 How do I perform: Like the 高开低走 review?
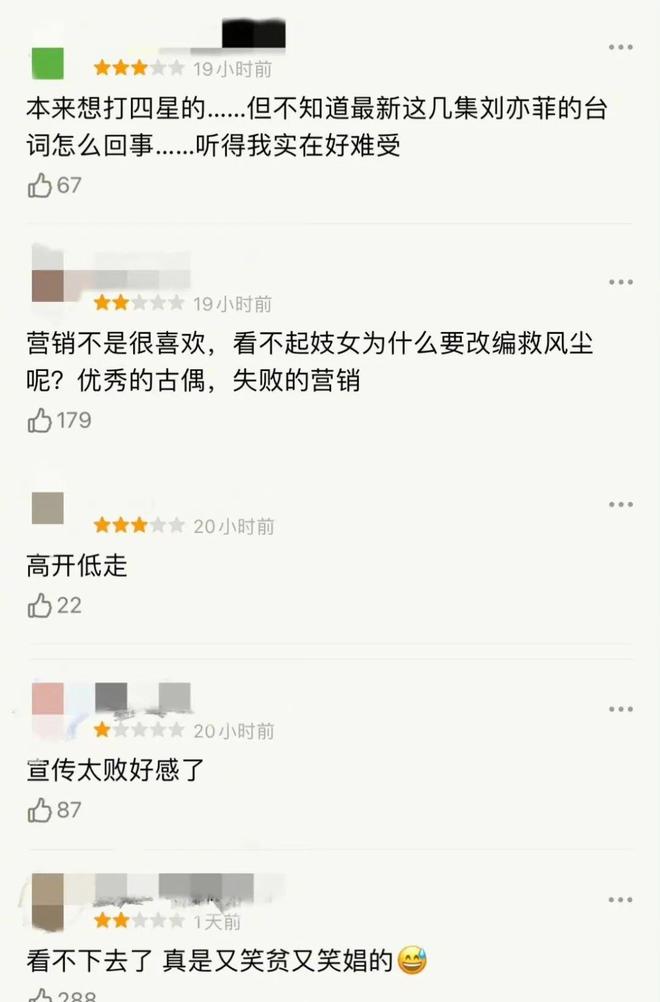click(x=40, y=605)
